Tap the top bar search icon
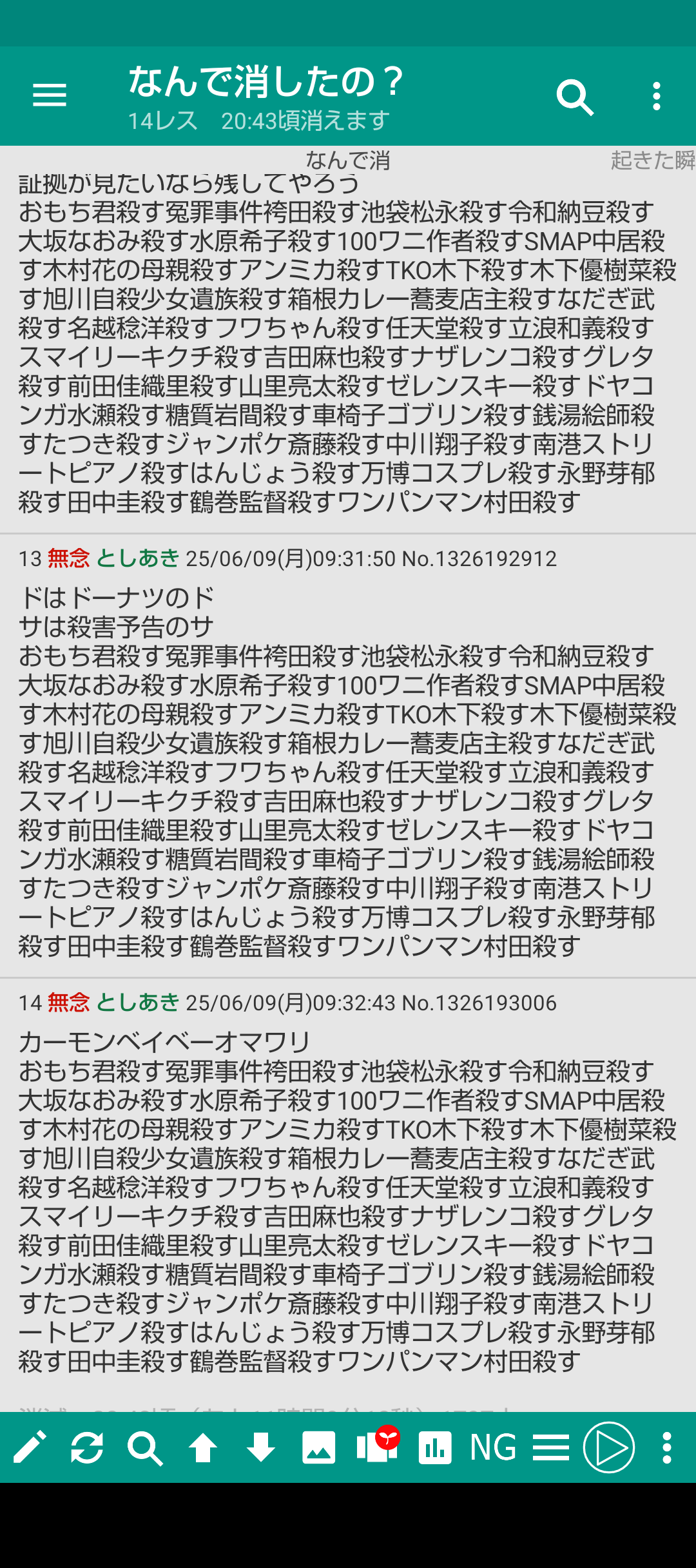Screen dimensions: 696x1568 pos(574,97)
